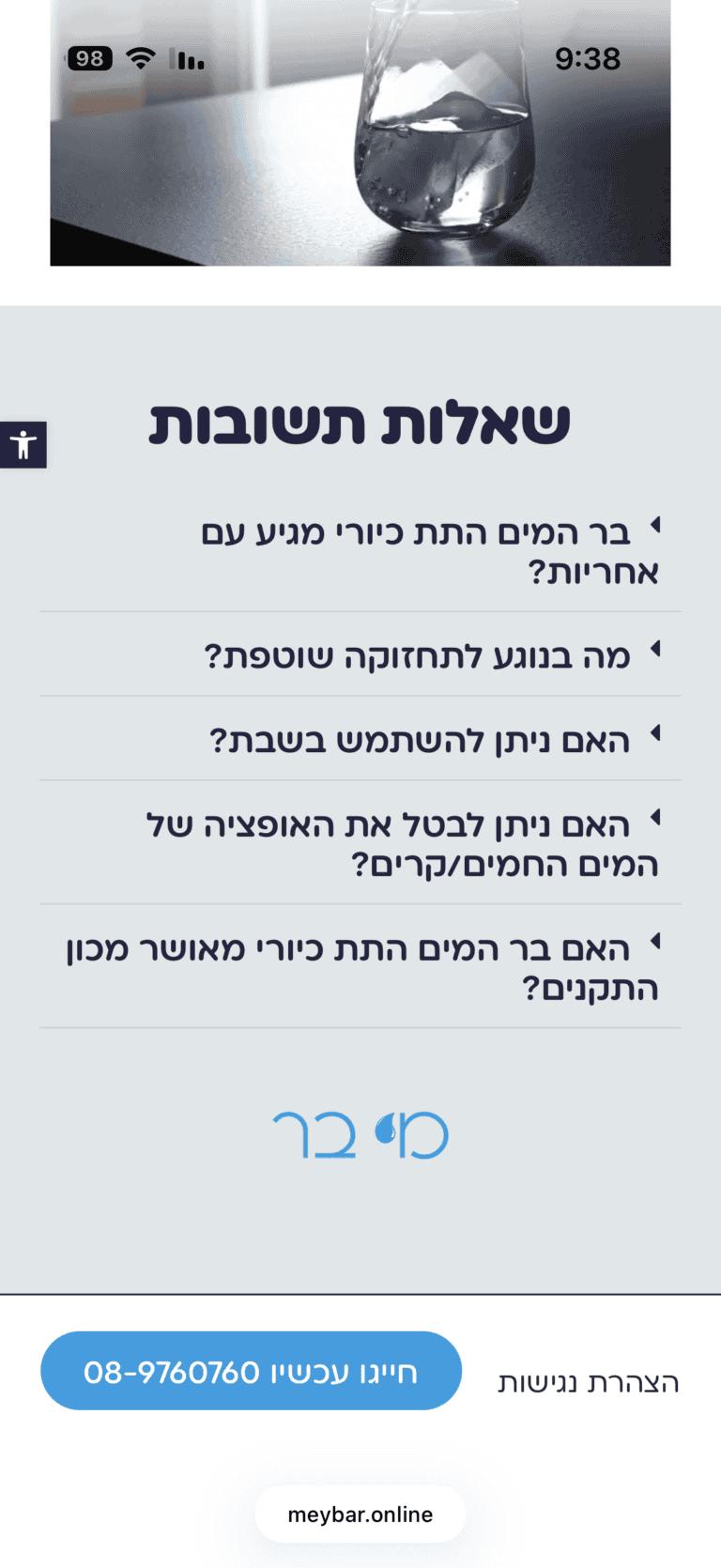The height and width of the screenshot is (1568, 721).
Task: Open the accessibility statement link
Action: pyautogui.click(x=589, y=1382)
